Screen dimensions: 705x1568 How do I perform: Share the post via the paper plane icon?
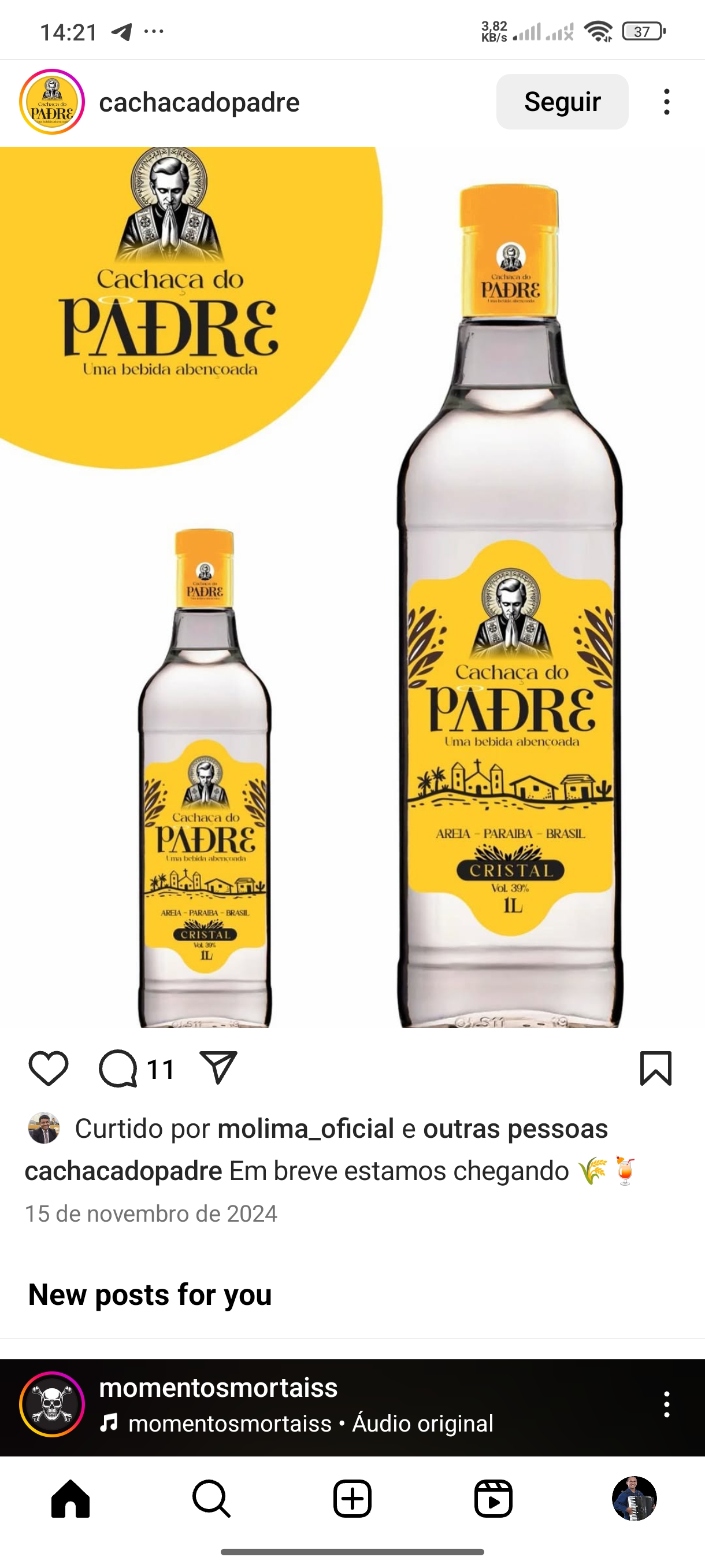tap(218, 1068)
